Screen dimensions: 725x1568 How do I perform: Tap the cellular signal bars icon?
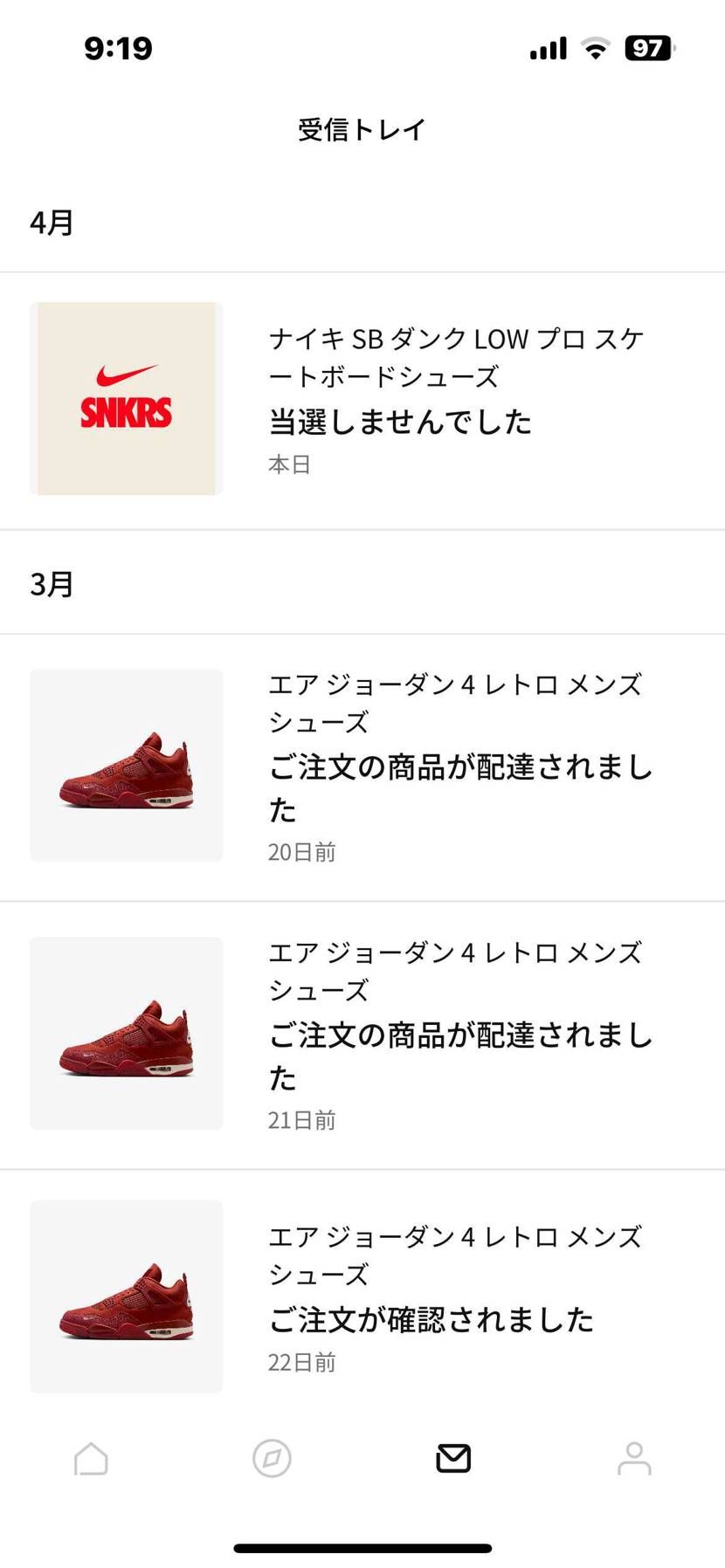(x=547, y=50)
